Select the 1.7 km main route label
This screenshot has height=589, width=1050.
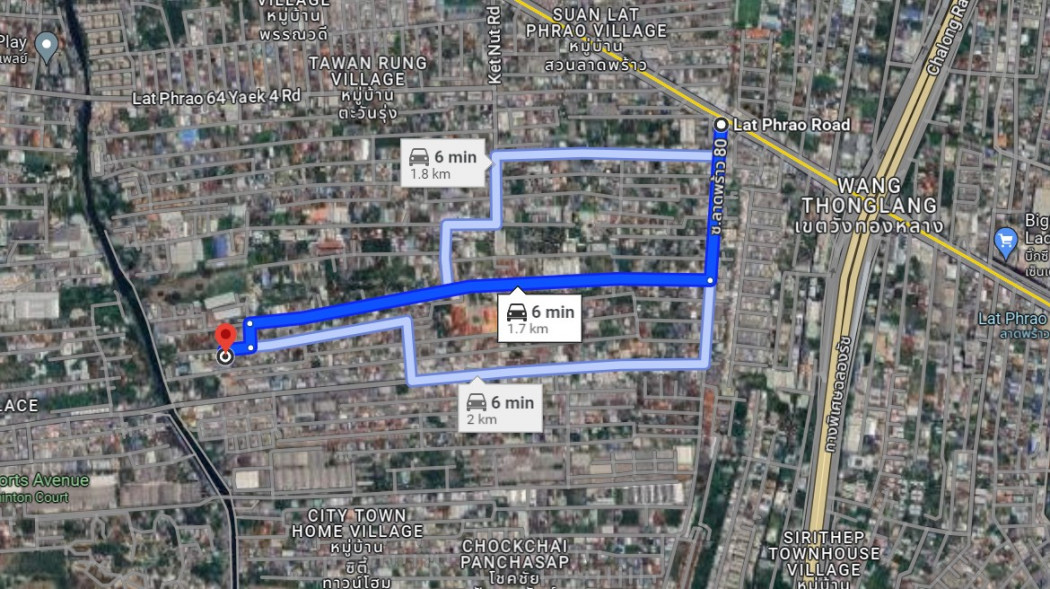(x=540, y=319)
